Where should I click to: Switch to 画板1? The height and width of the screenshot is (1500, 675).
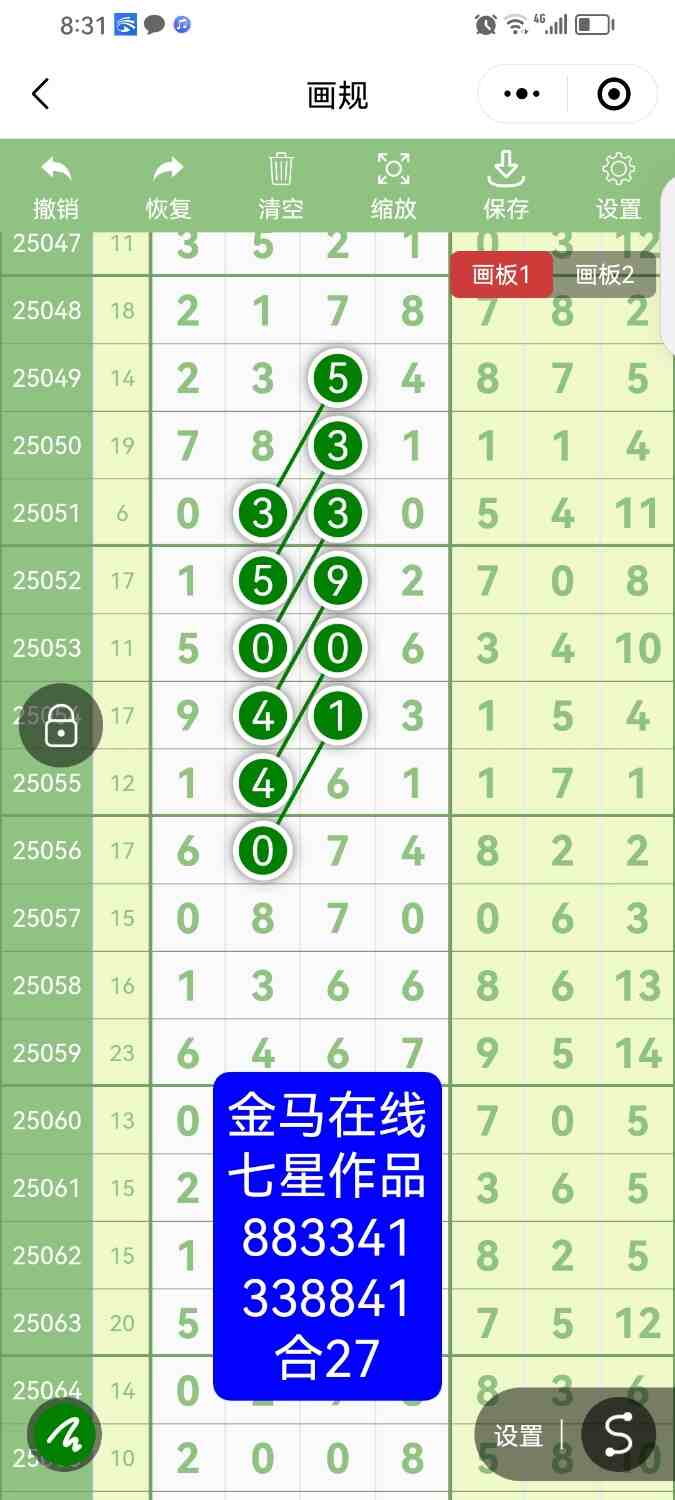[500, 275]
